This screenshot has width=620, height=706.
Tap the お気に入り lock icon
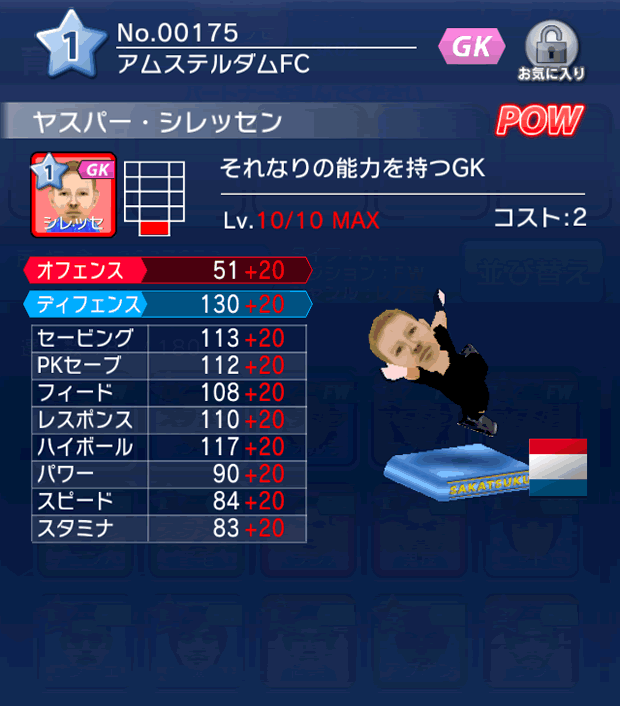(551, 48)
